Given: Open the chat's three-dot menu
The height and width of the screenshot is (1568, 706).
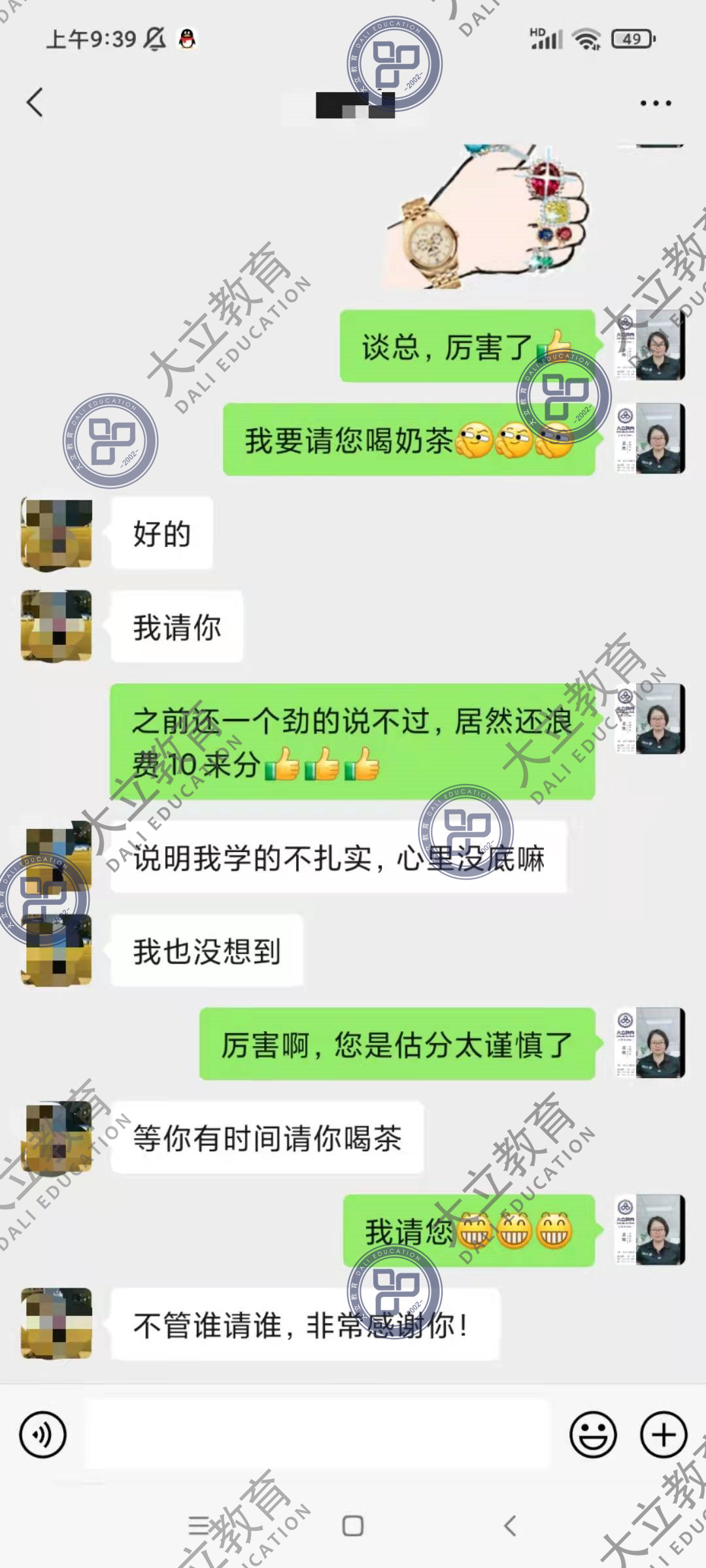Looking at the screenshot, I should pos(655,103).
